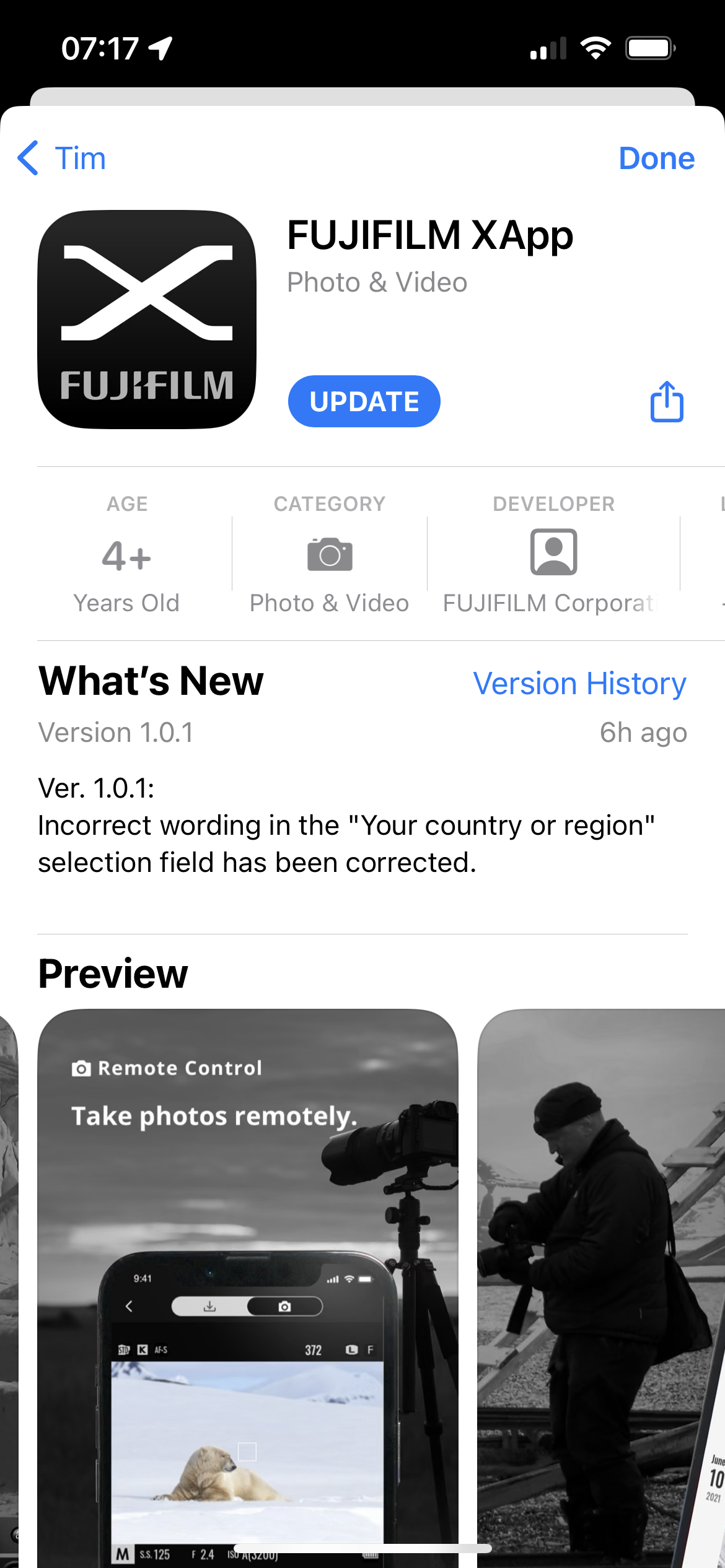Open the FUJIFILM Corporation developer page
Viewport: 725px width, 1568px height.
coord(553,554)
